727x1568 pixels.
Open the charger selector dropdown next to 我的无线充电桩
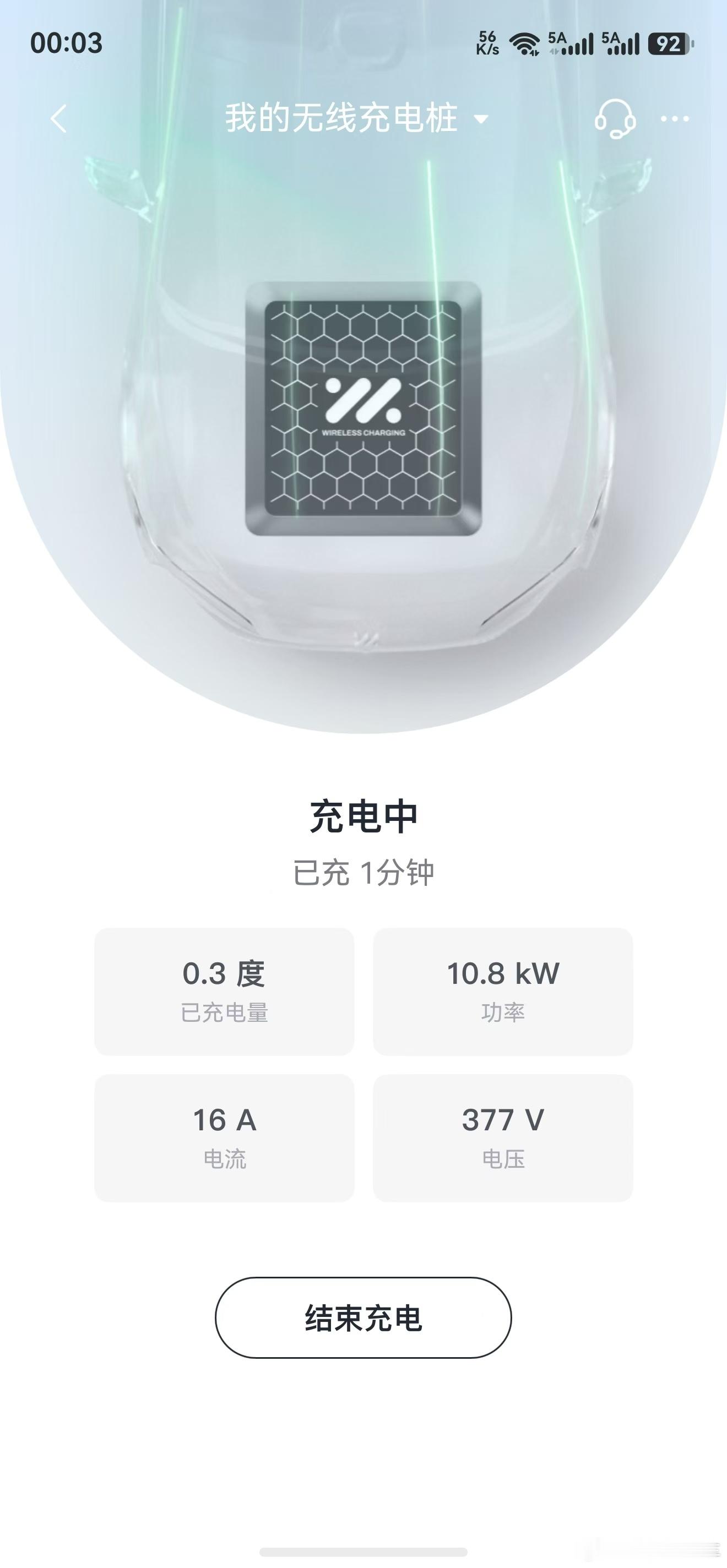[x=483, y=120]
